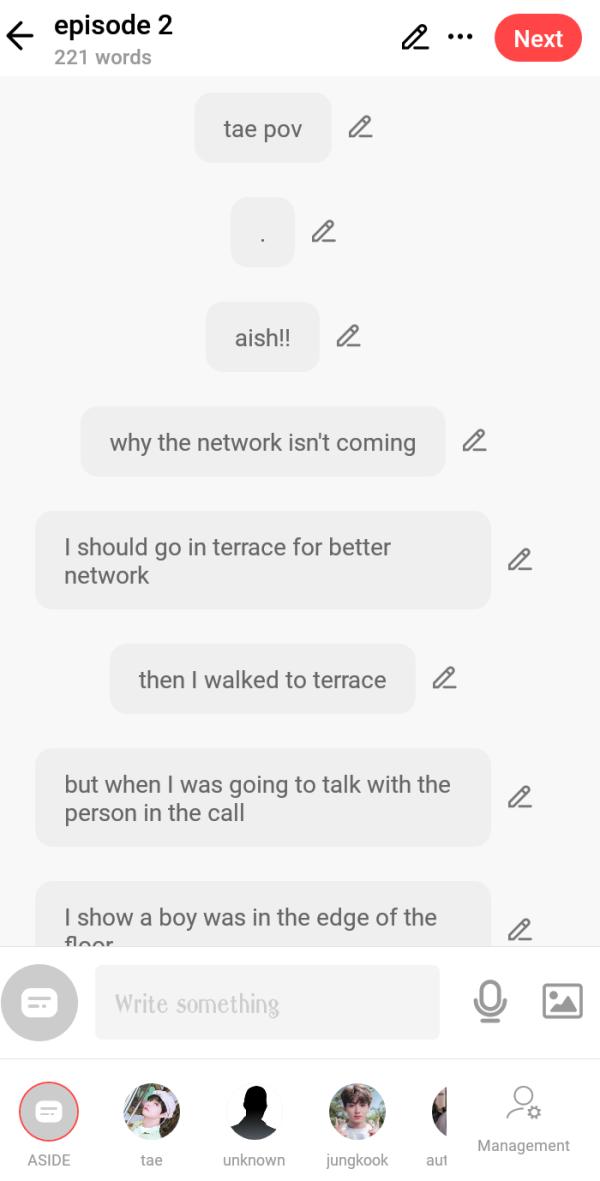Open the three-dot overflow menu

click(460, 38)
